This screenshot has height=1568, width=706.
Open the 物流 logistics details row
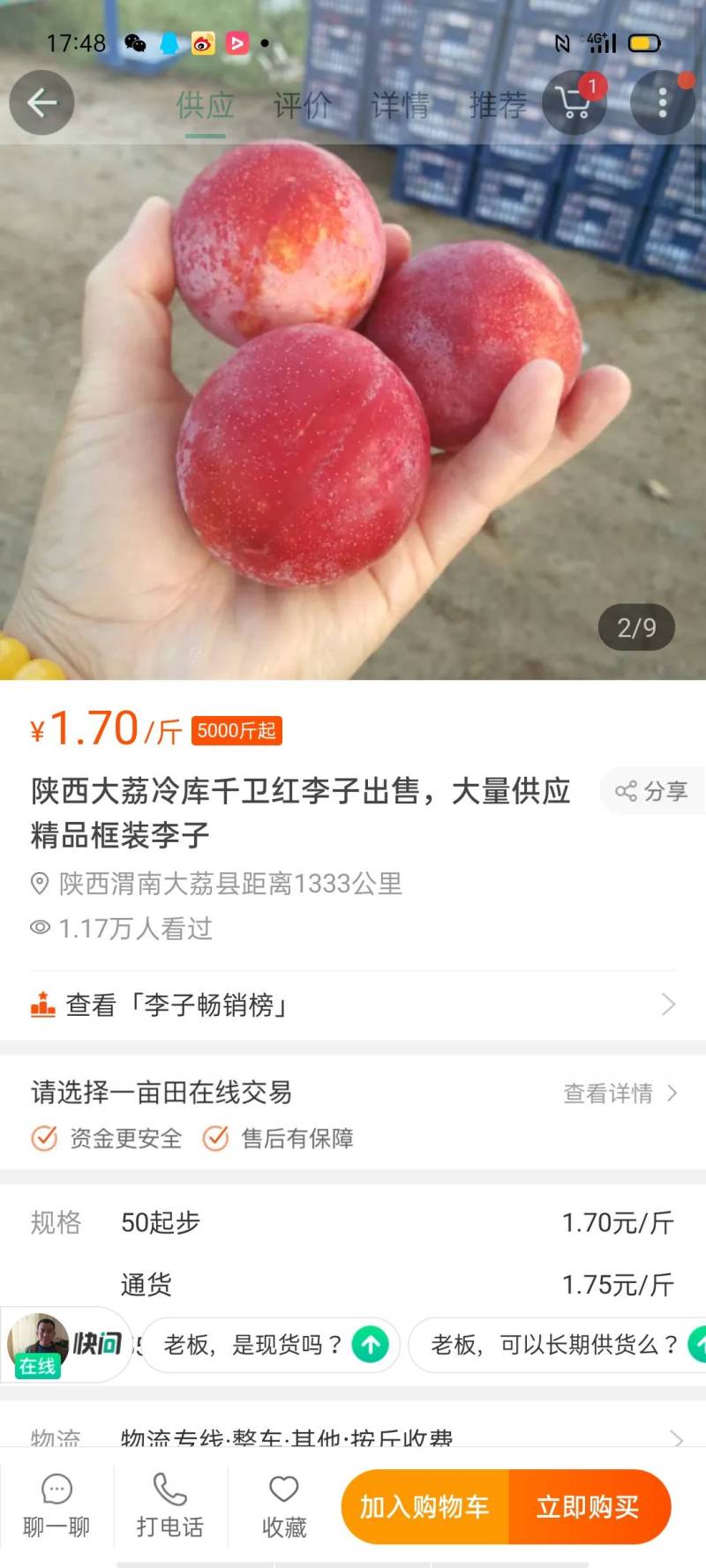coord(353,1437)
